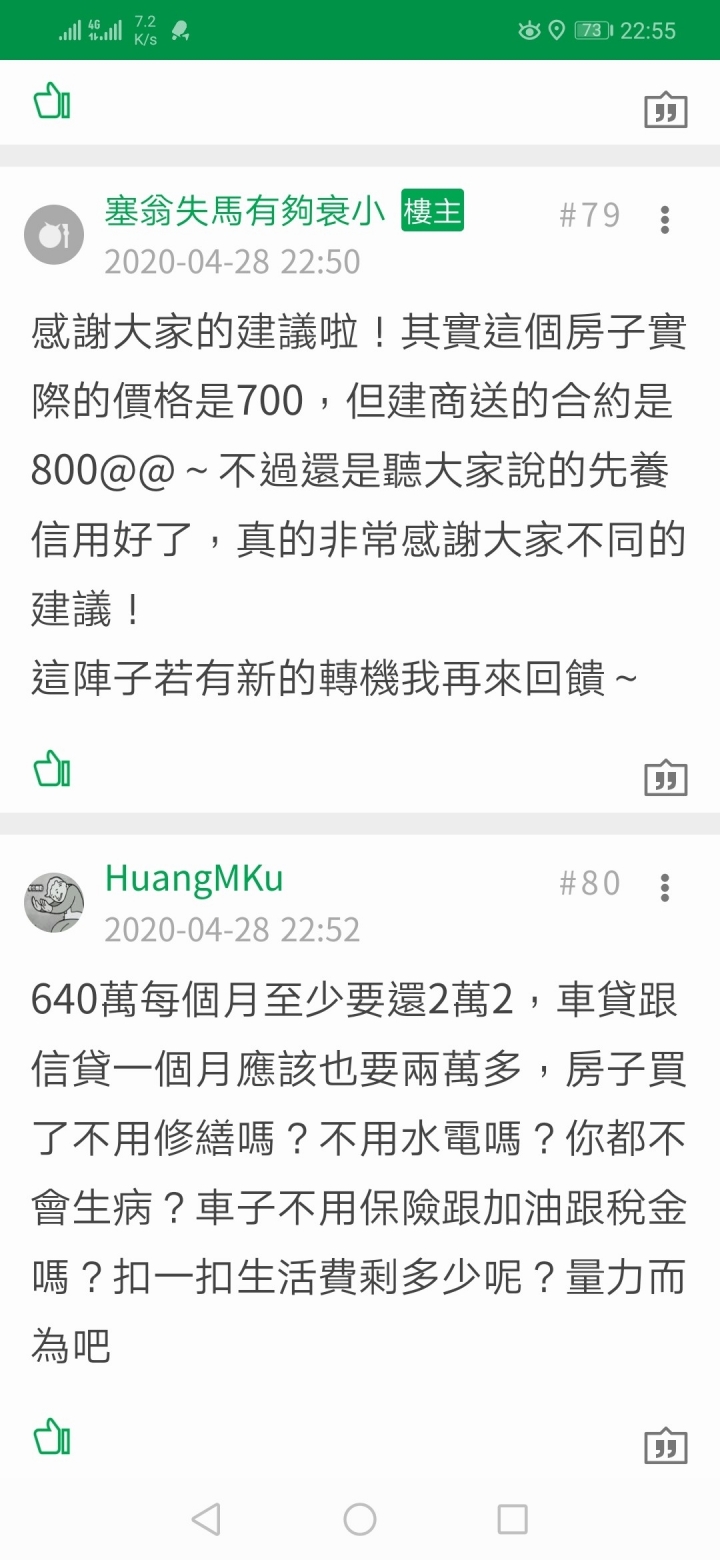The height and width of the screenshot is (1560, 720).
Task: Like HuangMKu's post #80
Action: (52, 1437)
